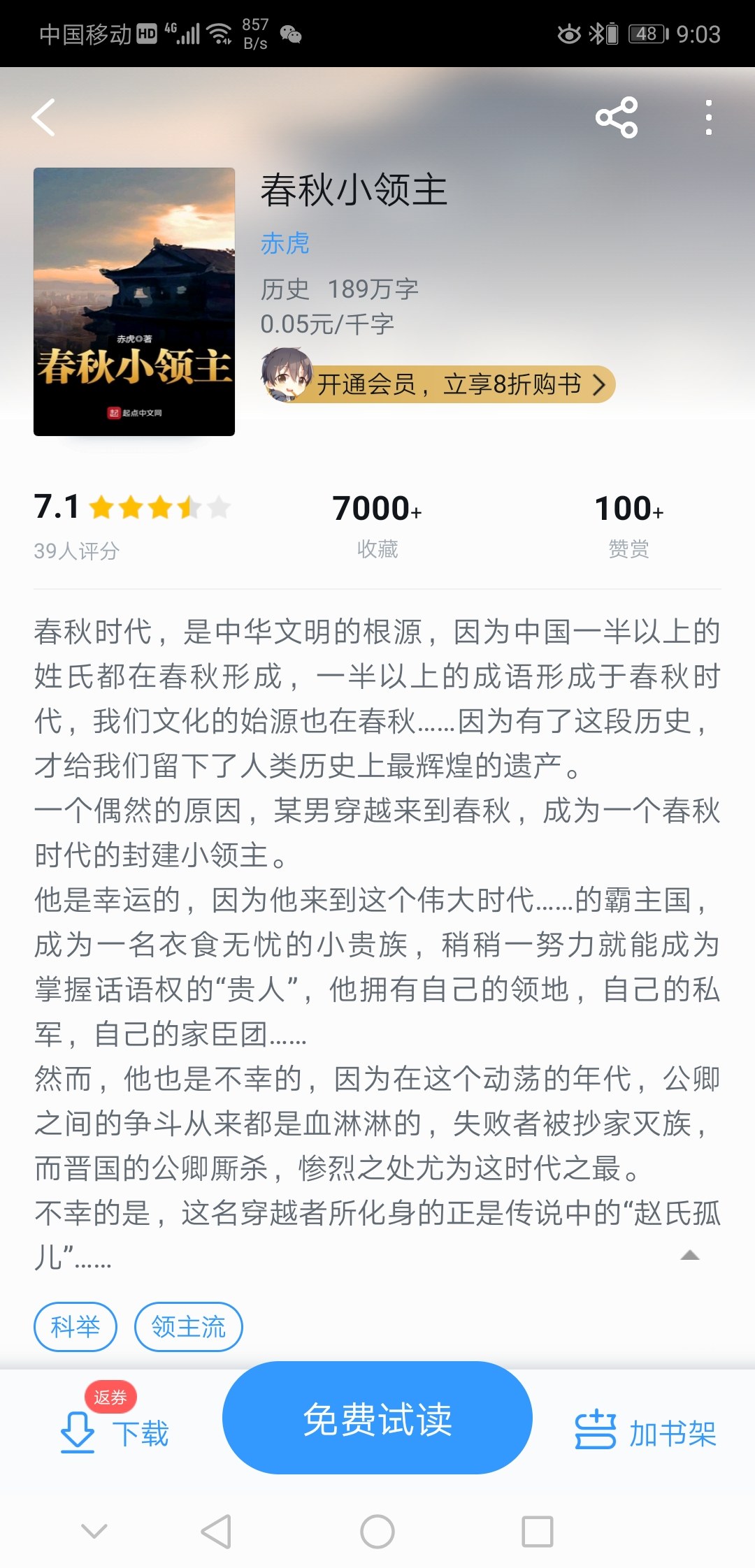The height and width of the screenshot is (1568, 755).
Task: Select the 领主流 tag
Action: click(x=188, y=1326)
